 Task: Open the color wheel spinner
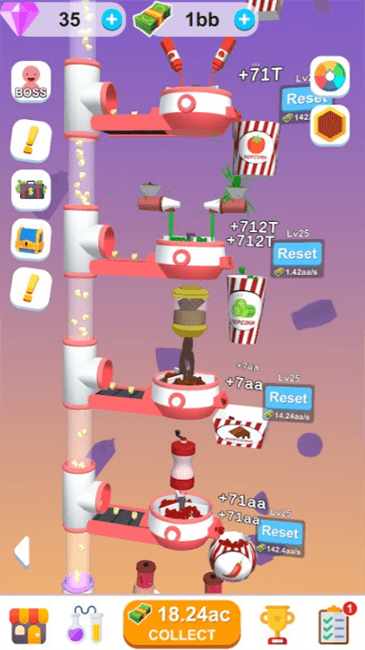pos(330,77)
